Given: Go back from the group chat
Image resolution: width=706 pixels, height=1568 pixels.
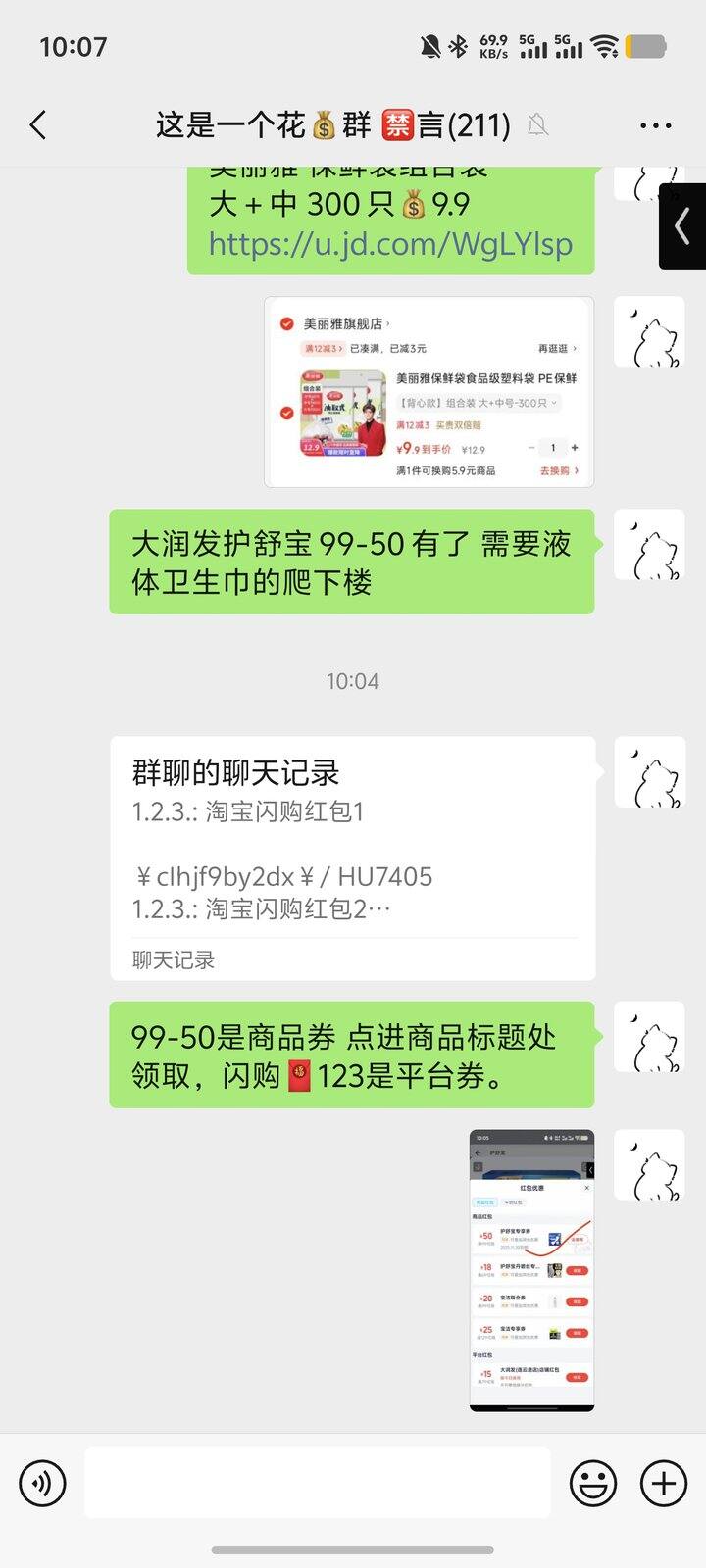Looking at the screenshot, I should click(x=38, y=125).
